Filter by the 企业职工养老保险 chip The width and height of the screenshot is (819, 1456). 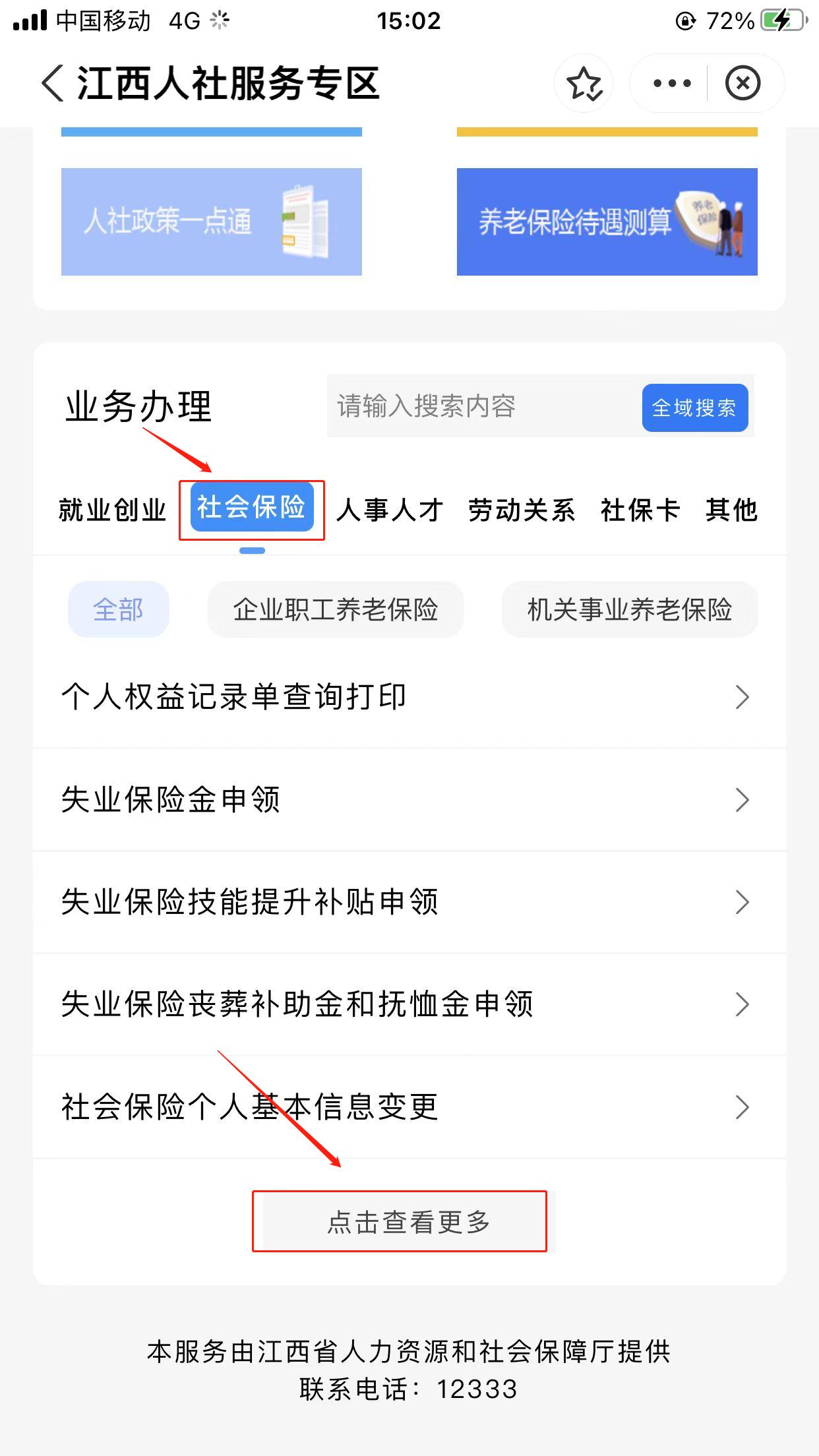[336, 610]
